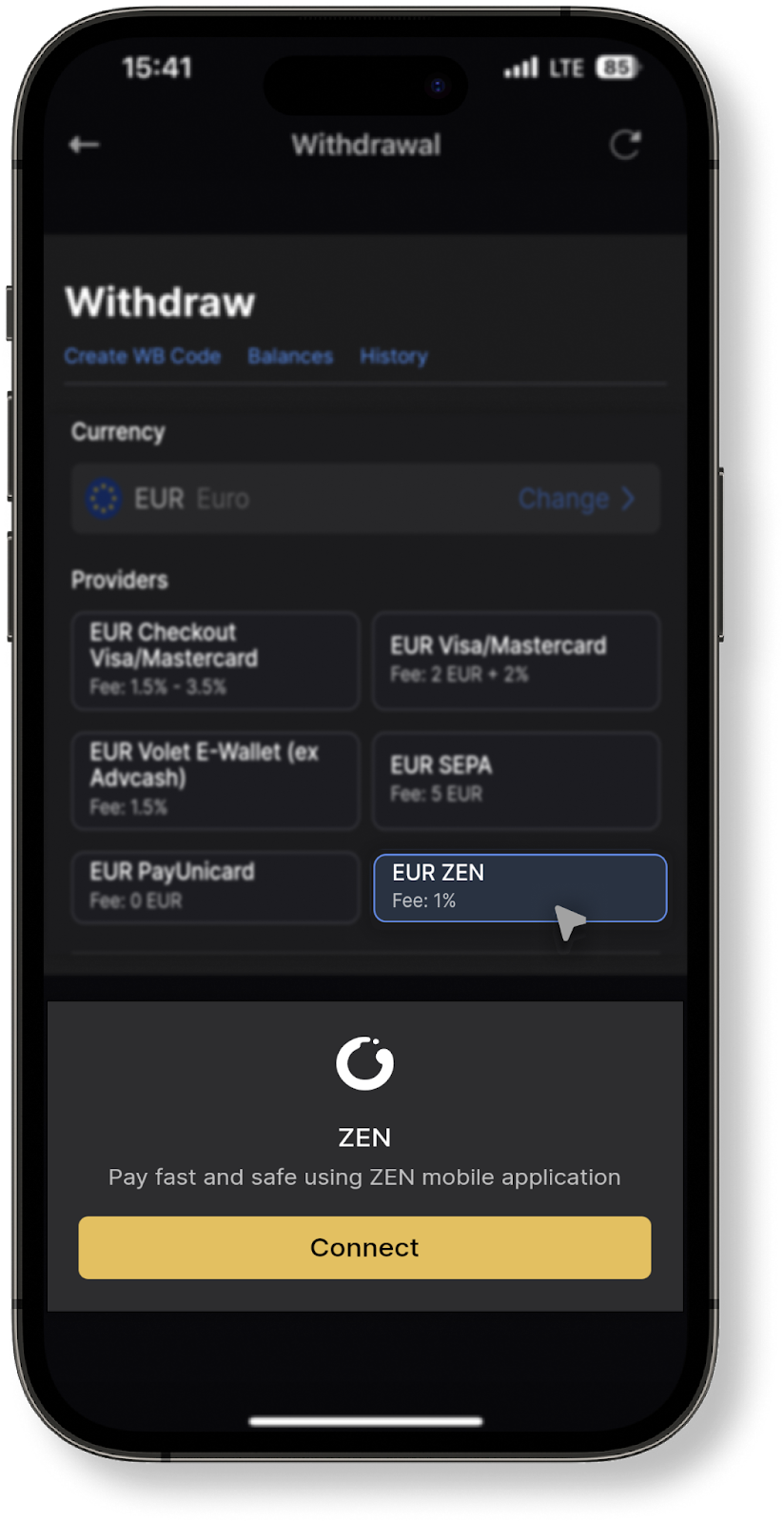The image size is (784, 1523).
Task: Select EUR Checkout Visa/Mastercard provider
Action: (216, 660)
